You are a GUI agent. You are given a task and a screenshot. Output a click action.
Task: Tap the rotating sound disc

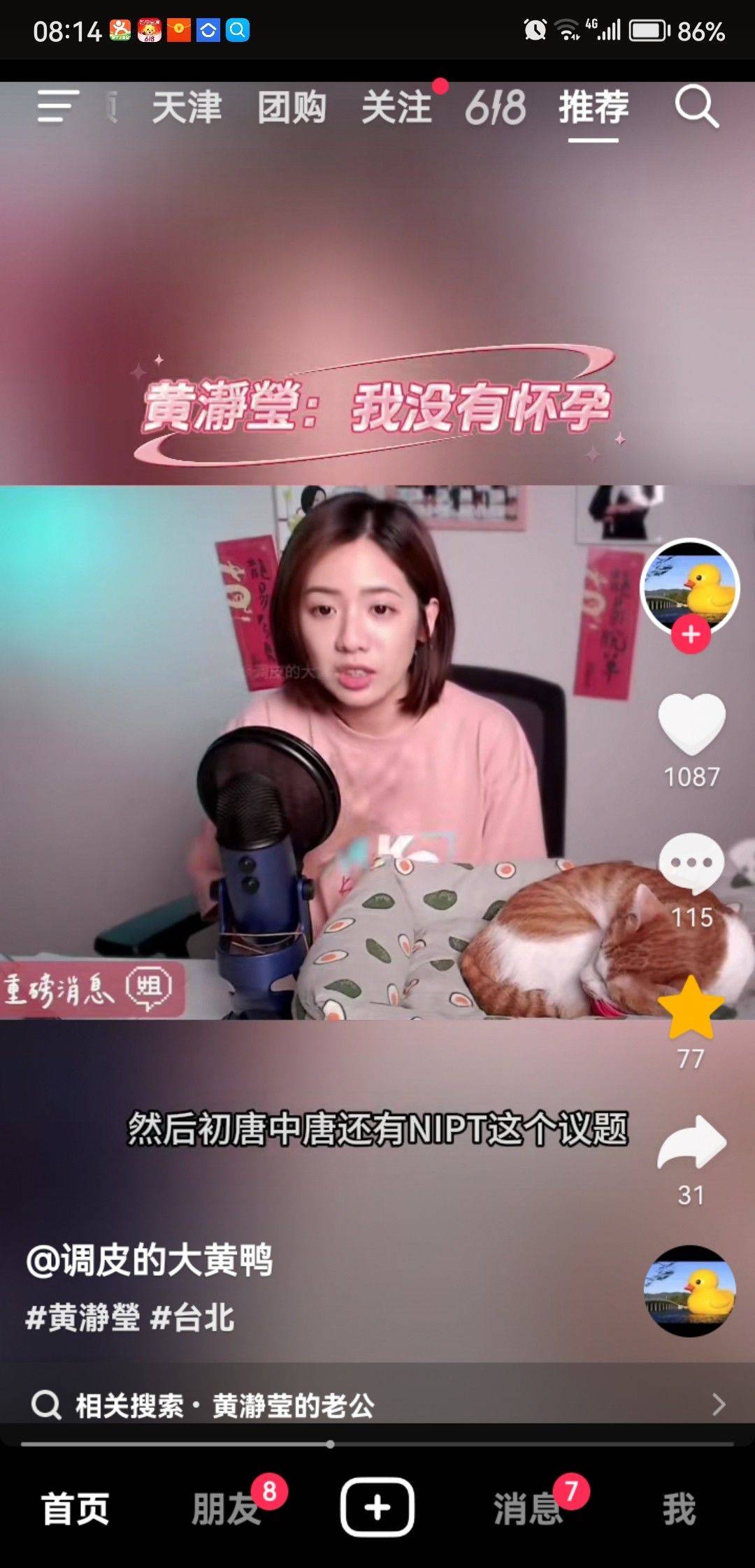tap(689, 1291)
